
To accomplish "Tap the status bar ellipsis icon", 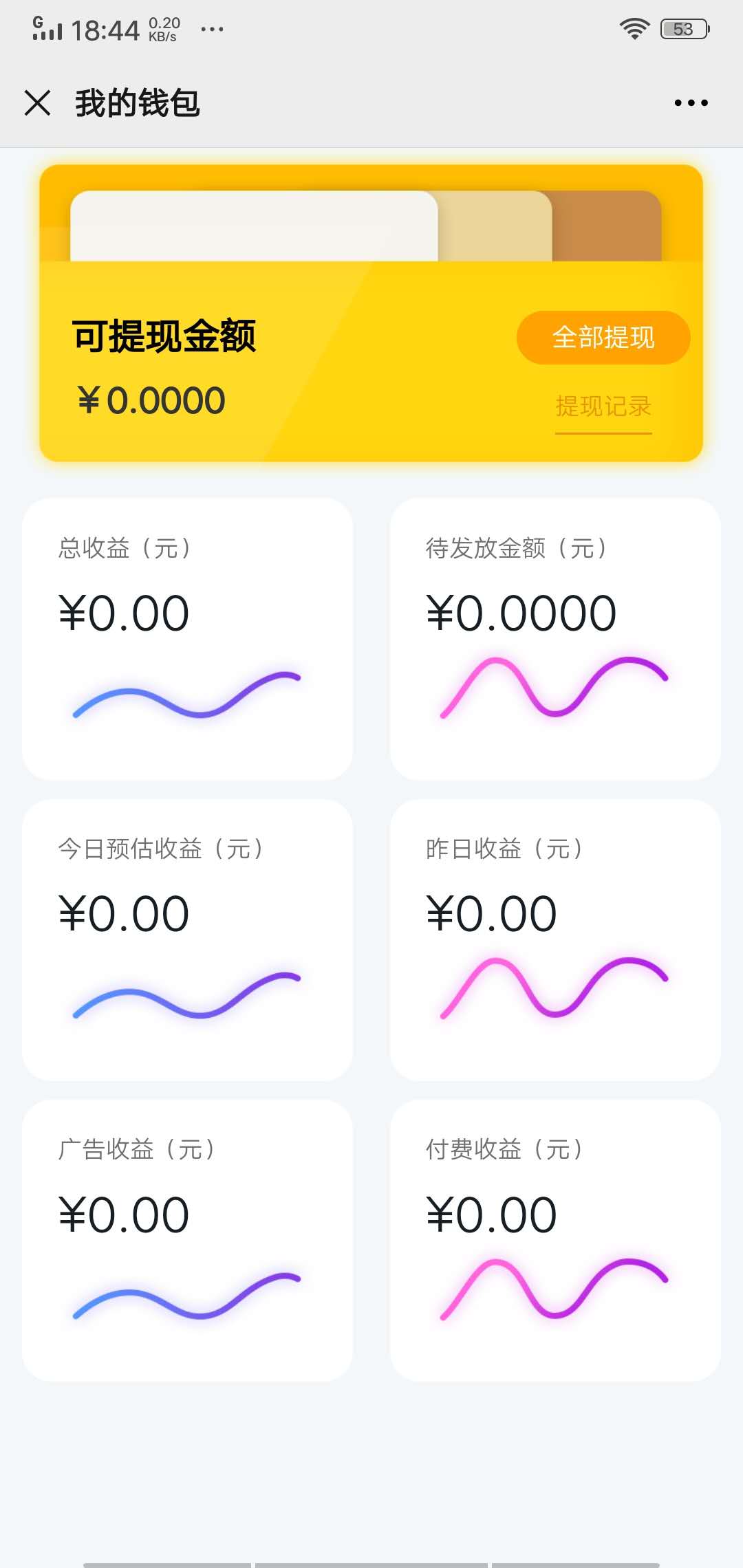I will point(213,29).
